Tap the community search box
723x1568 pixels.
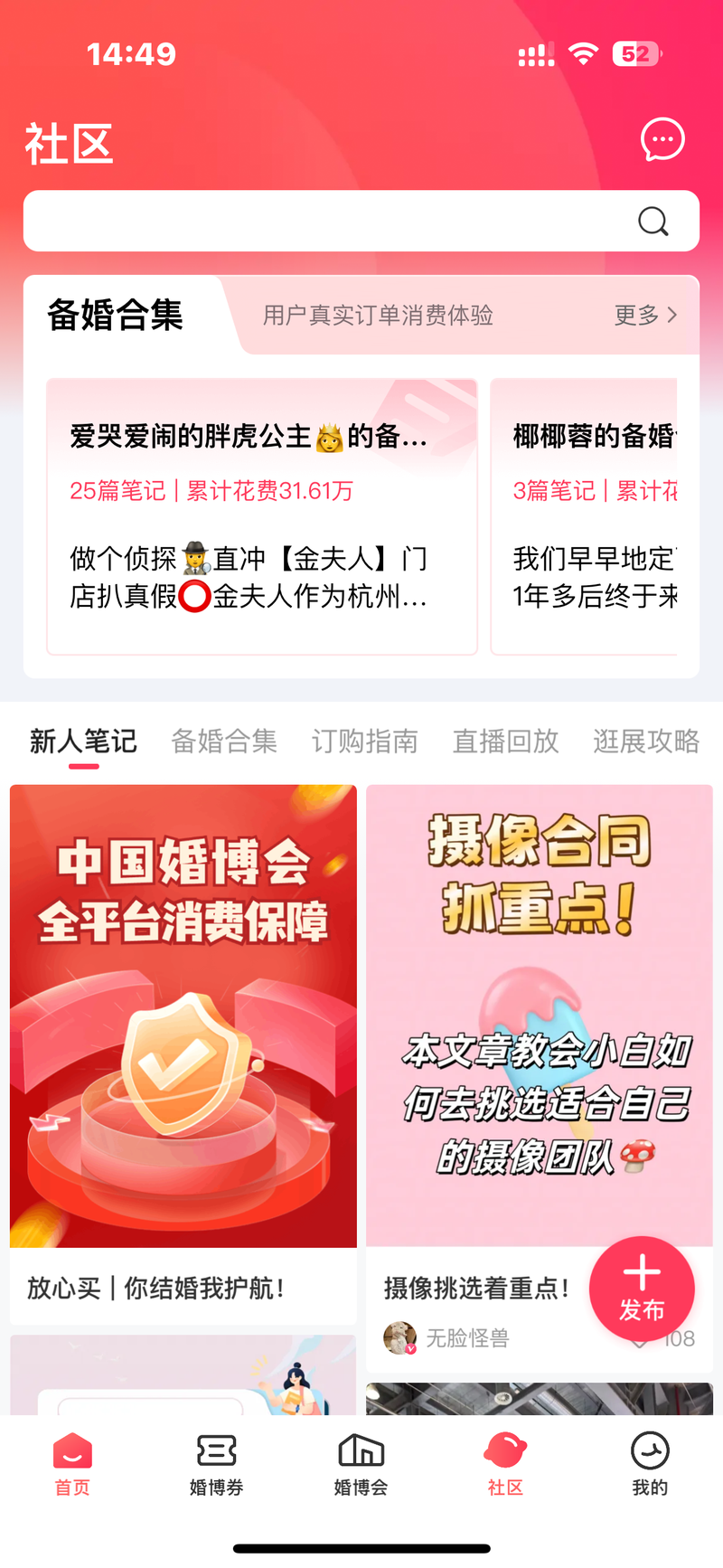(325, 221)
